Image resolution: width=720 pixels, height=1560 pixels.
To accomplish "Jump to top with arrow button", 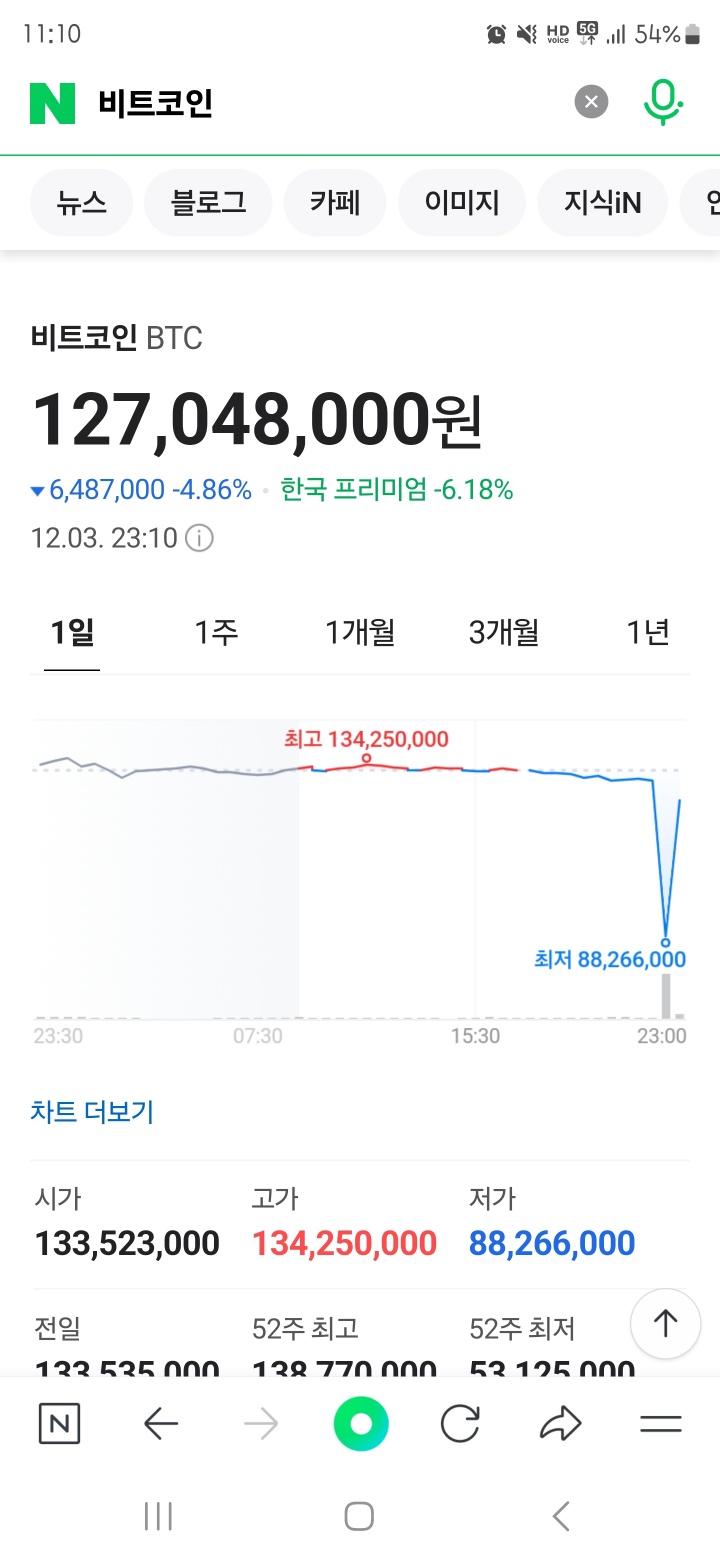I will click(665, 1323).
